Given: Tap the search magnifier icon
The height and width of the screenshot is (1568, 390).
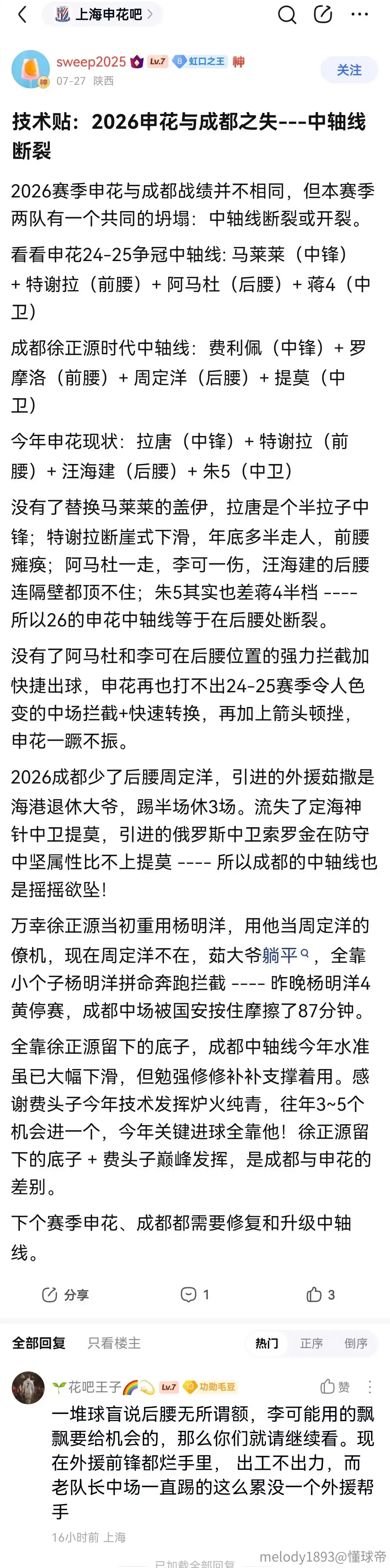Looking at the screenshot, I should (x=287, y=14).
